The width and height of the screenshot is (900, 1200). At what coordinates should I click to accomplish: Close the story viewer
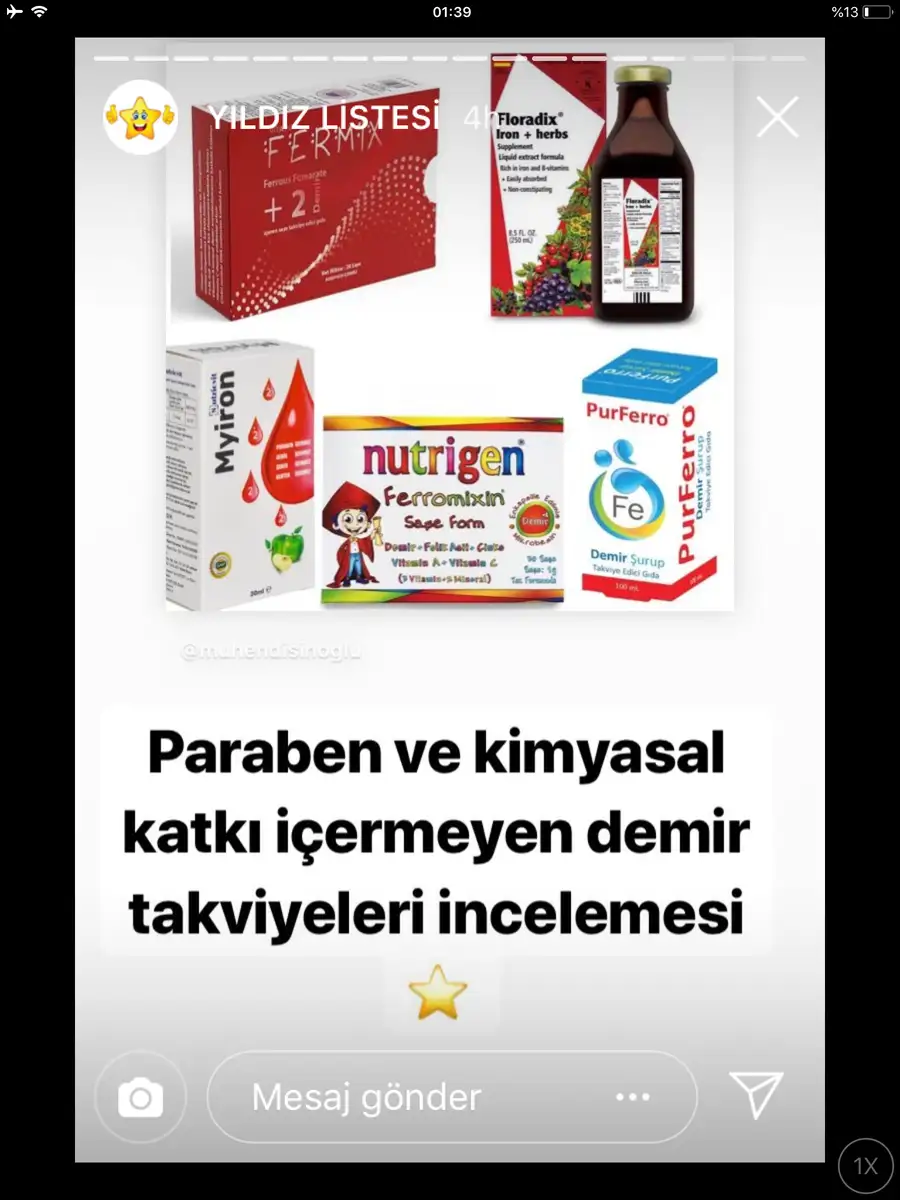point(777,118)
